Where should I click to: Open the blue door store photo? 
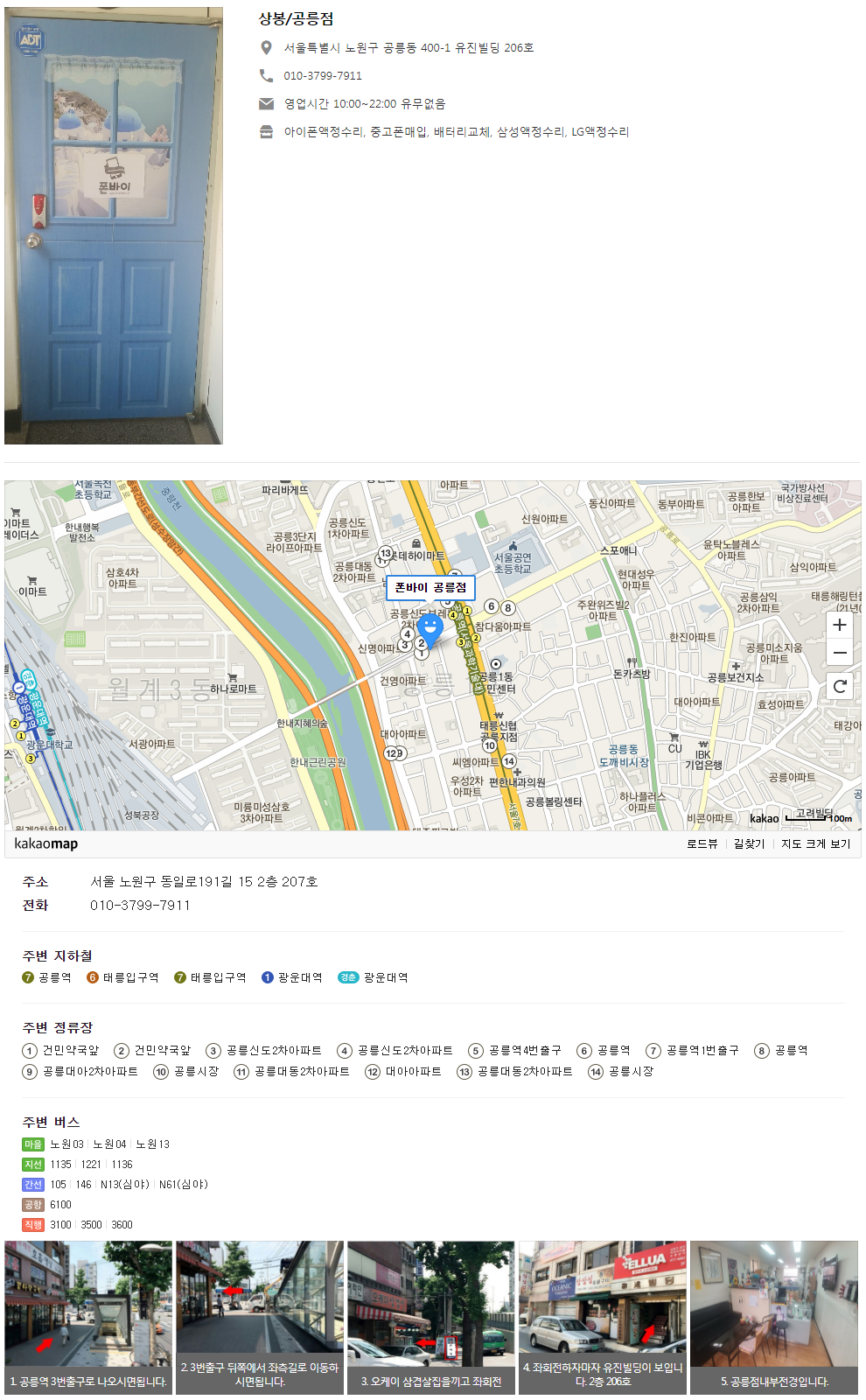point(114,226)
